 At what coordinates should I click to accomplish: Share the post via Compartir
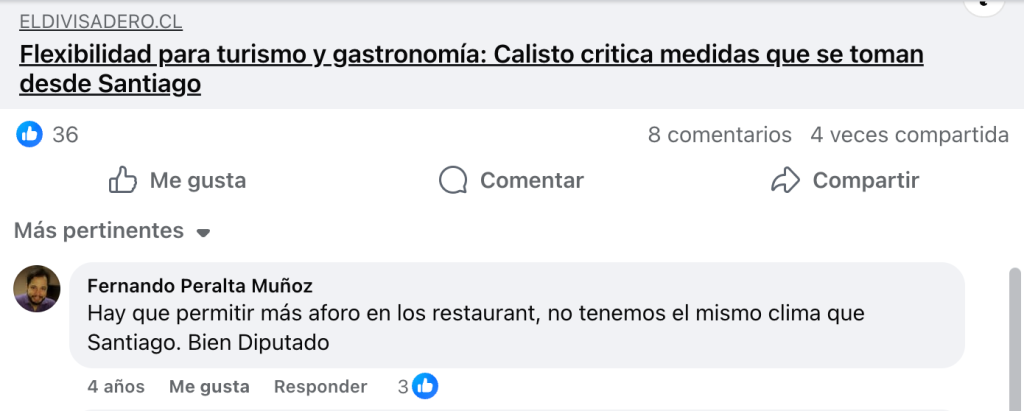(x=845, y=181)
